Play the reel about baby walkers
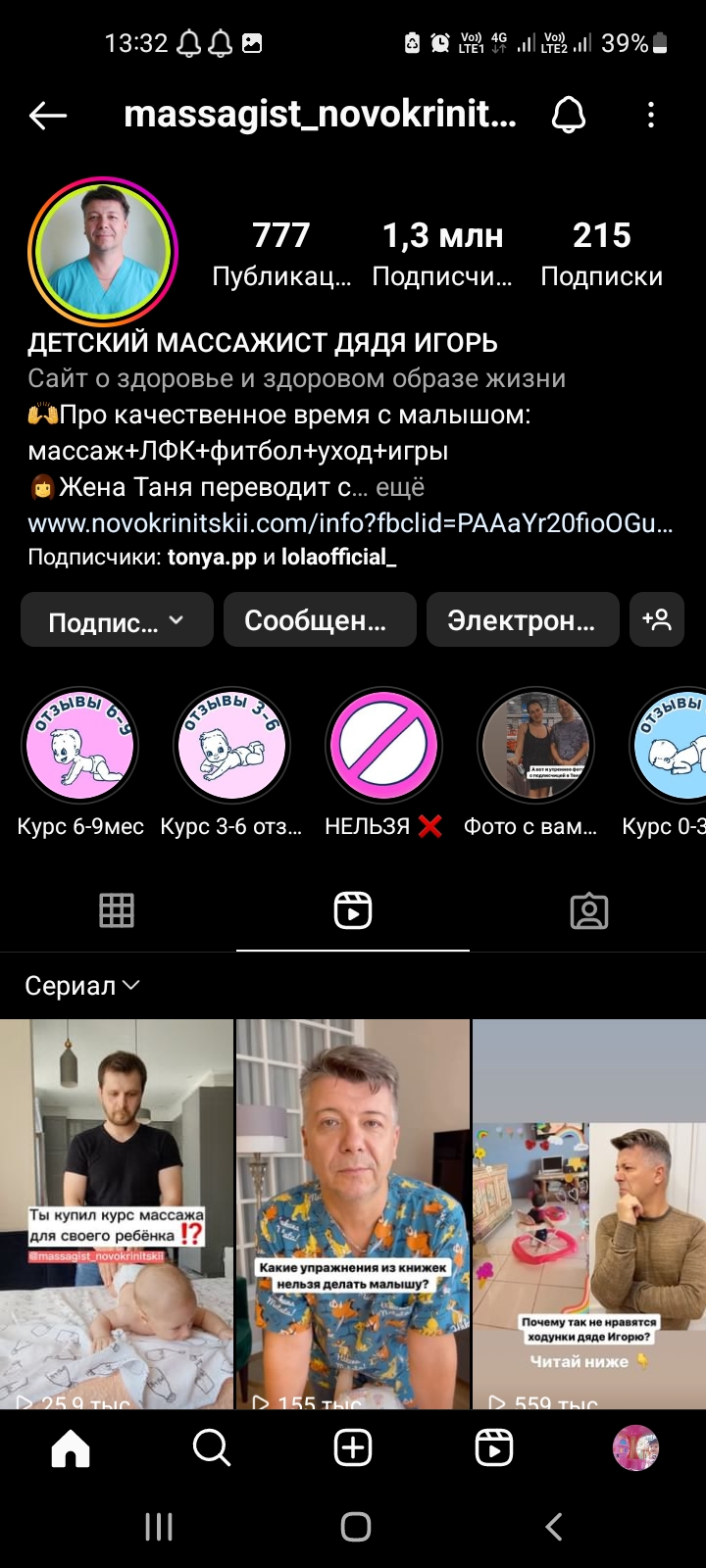 589,1214
